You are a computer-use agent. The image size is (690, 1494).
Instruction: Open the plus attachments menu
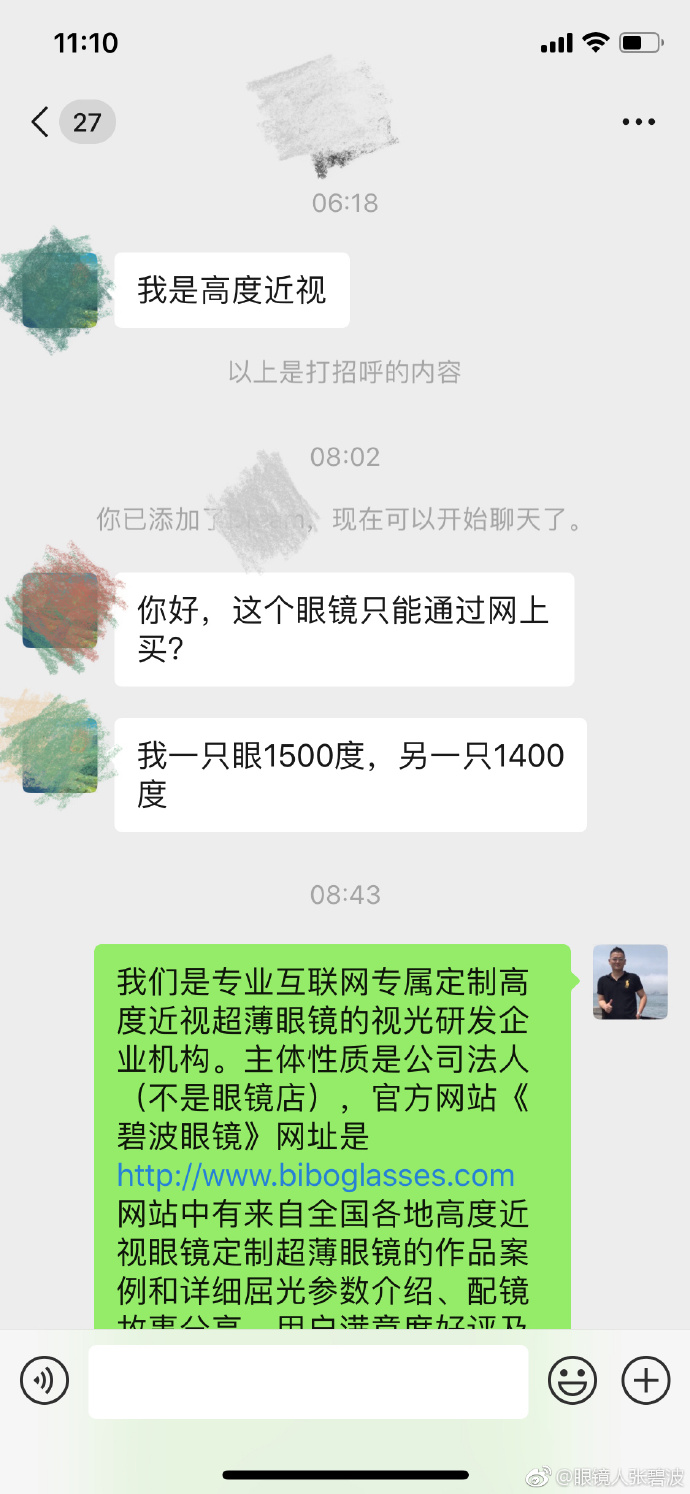pos(646,1381)
